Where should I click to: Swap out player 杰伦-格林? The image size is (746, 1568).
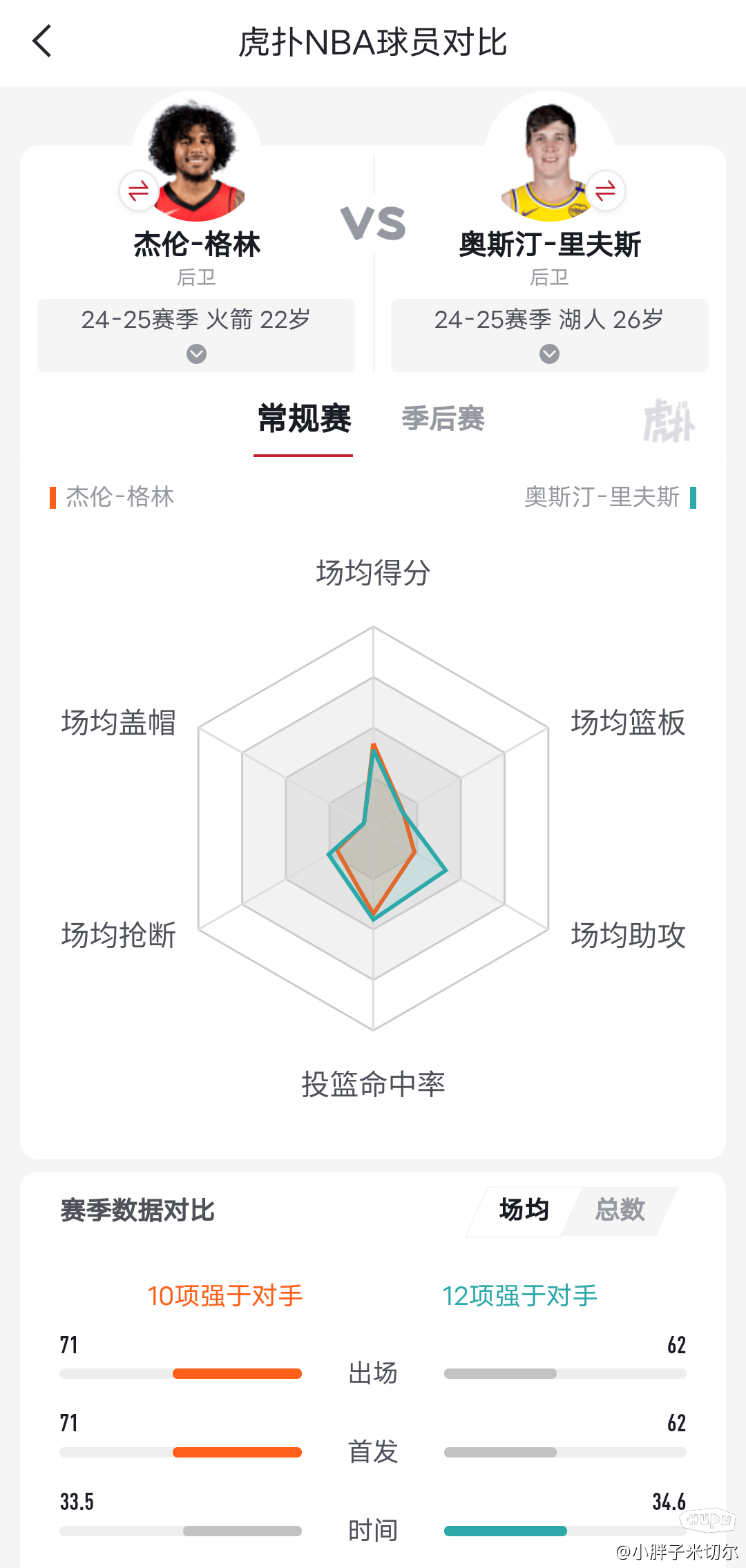[139, 190]
